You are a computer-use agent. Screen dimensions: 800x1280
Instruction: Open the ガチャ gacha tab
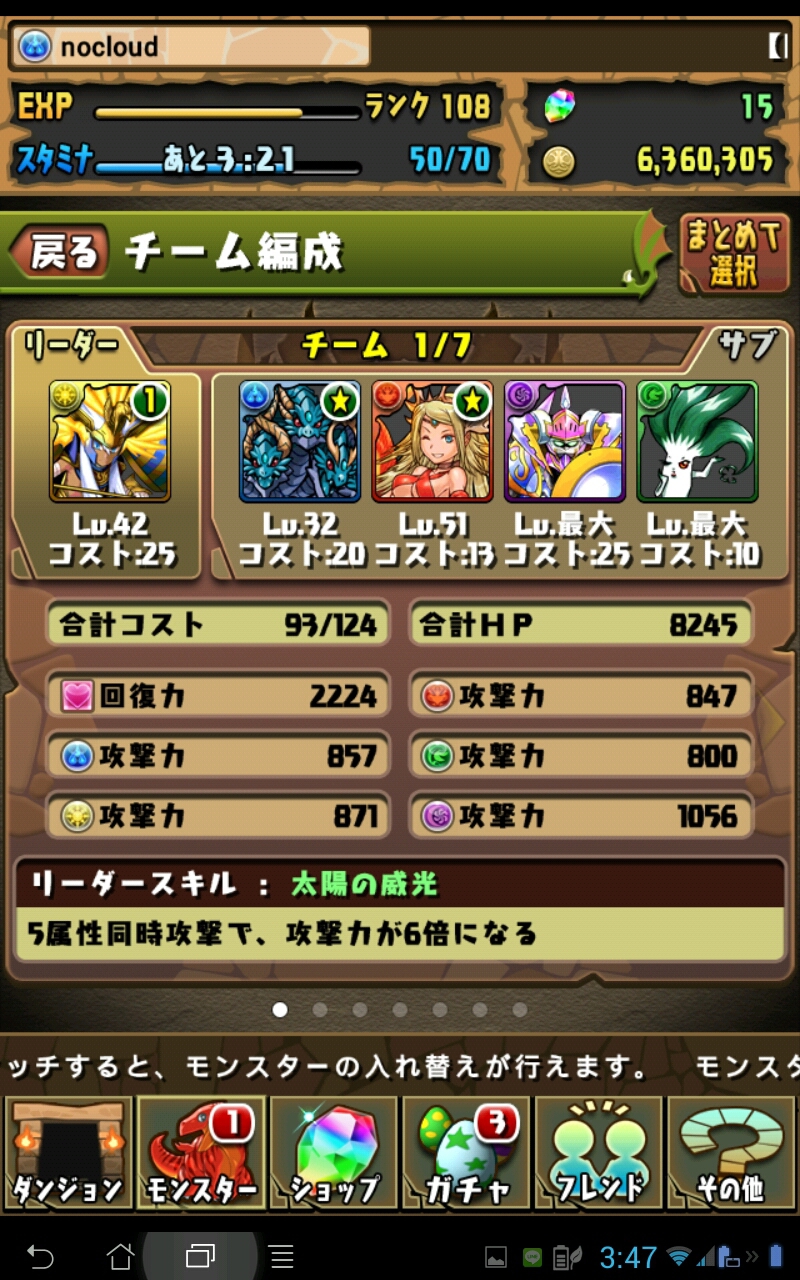[465, 1154]
